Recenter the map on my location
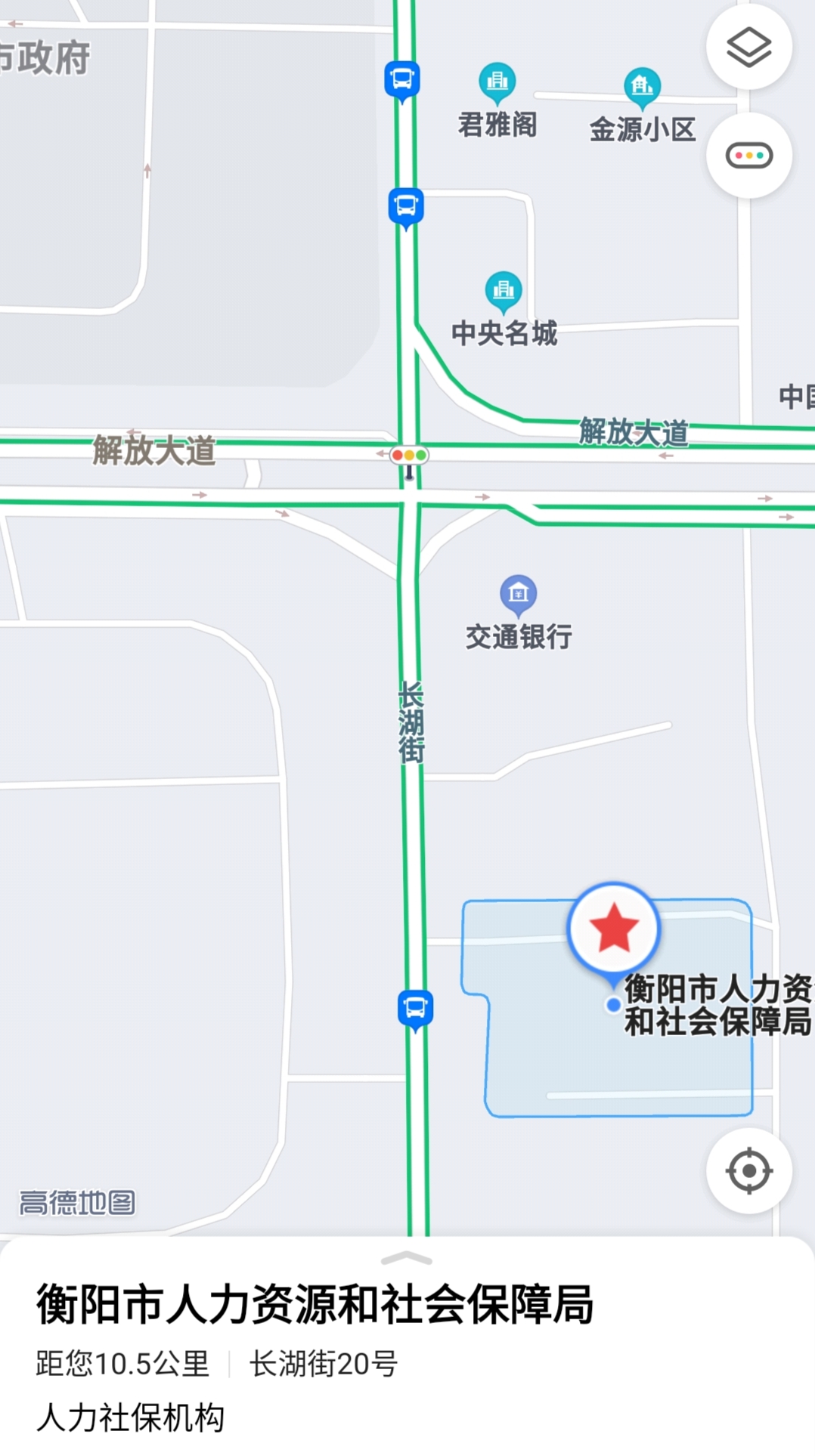 pos(748,1170)
